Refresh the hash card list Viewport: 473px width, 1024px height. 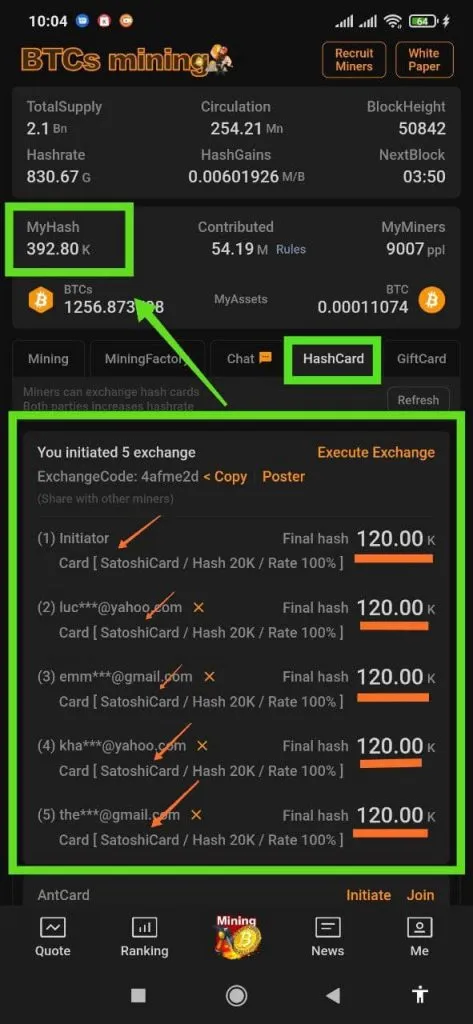pyautogui.click(x=418, y=400)
